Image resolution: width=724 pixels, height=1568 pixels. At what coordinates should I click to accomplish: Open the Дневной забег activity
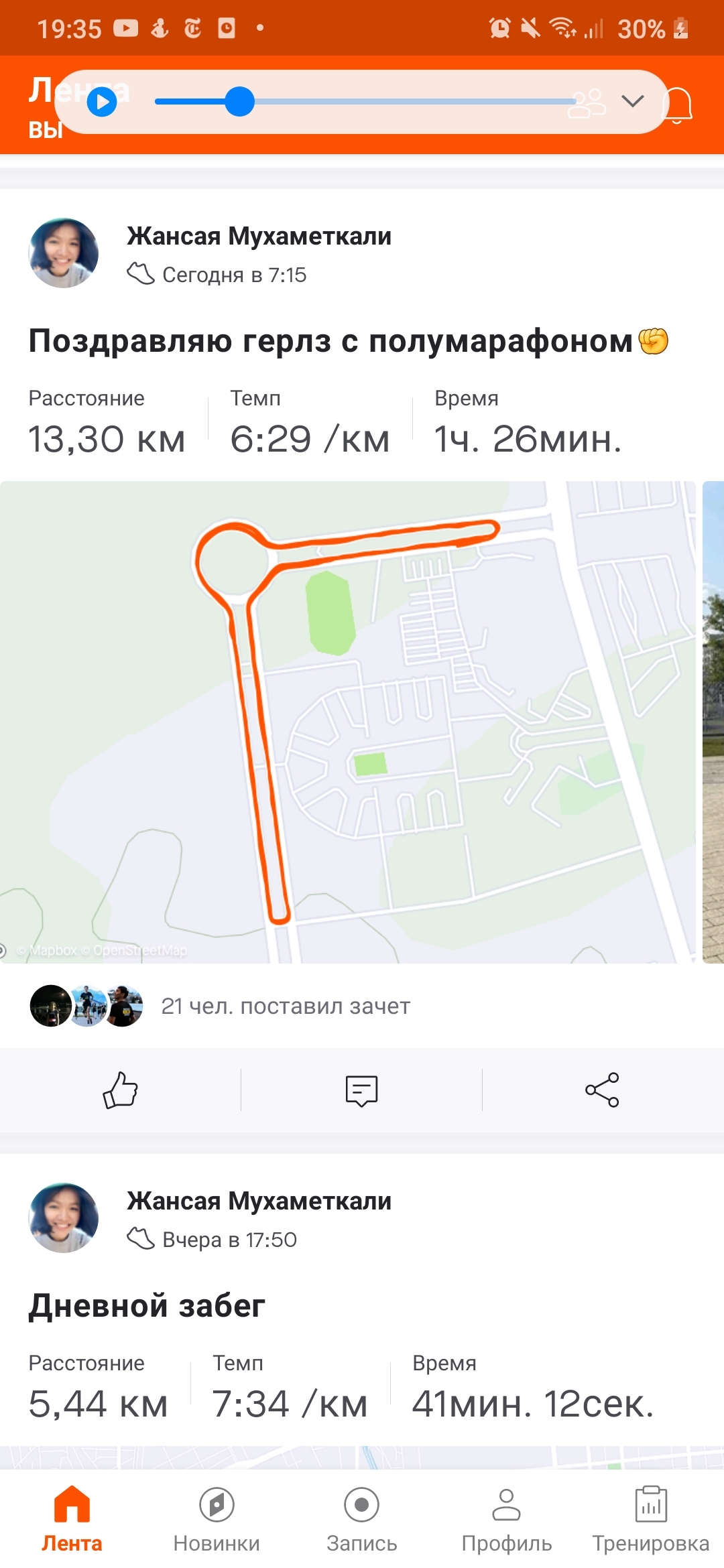147,1305
